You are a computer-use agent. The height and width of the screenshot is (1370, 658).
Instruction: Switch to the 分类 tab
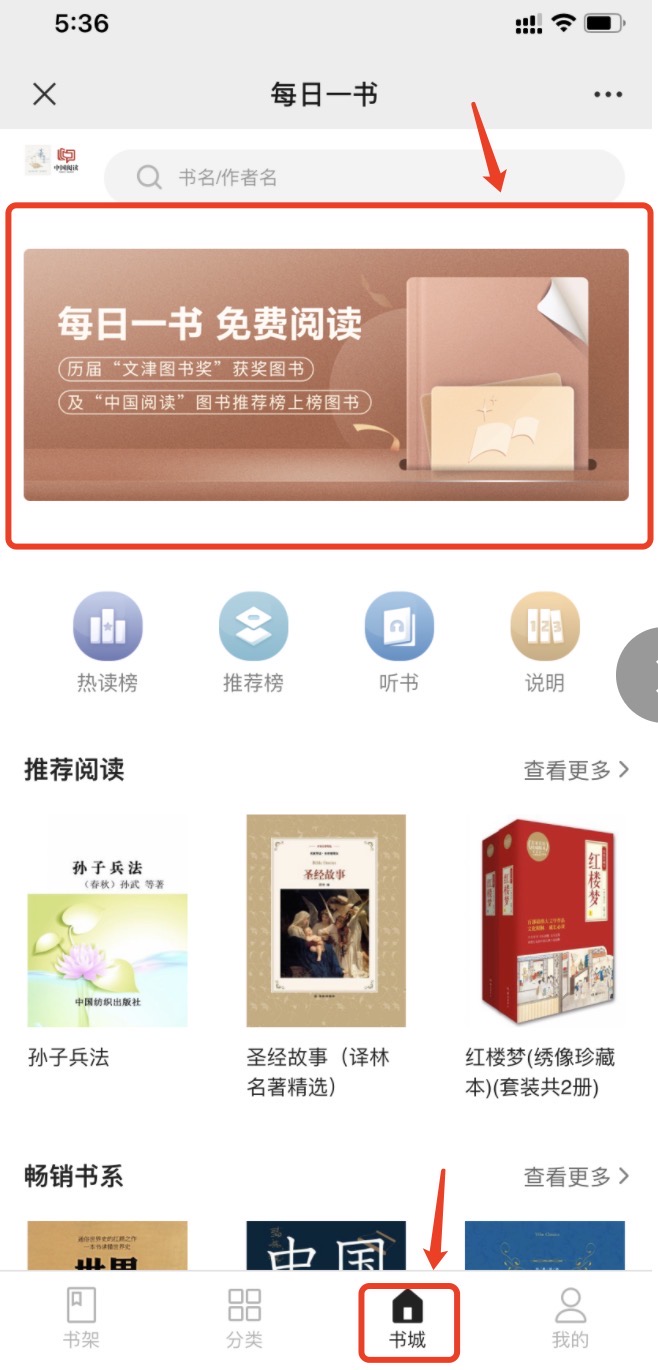[244, 1317]
